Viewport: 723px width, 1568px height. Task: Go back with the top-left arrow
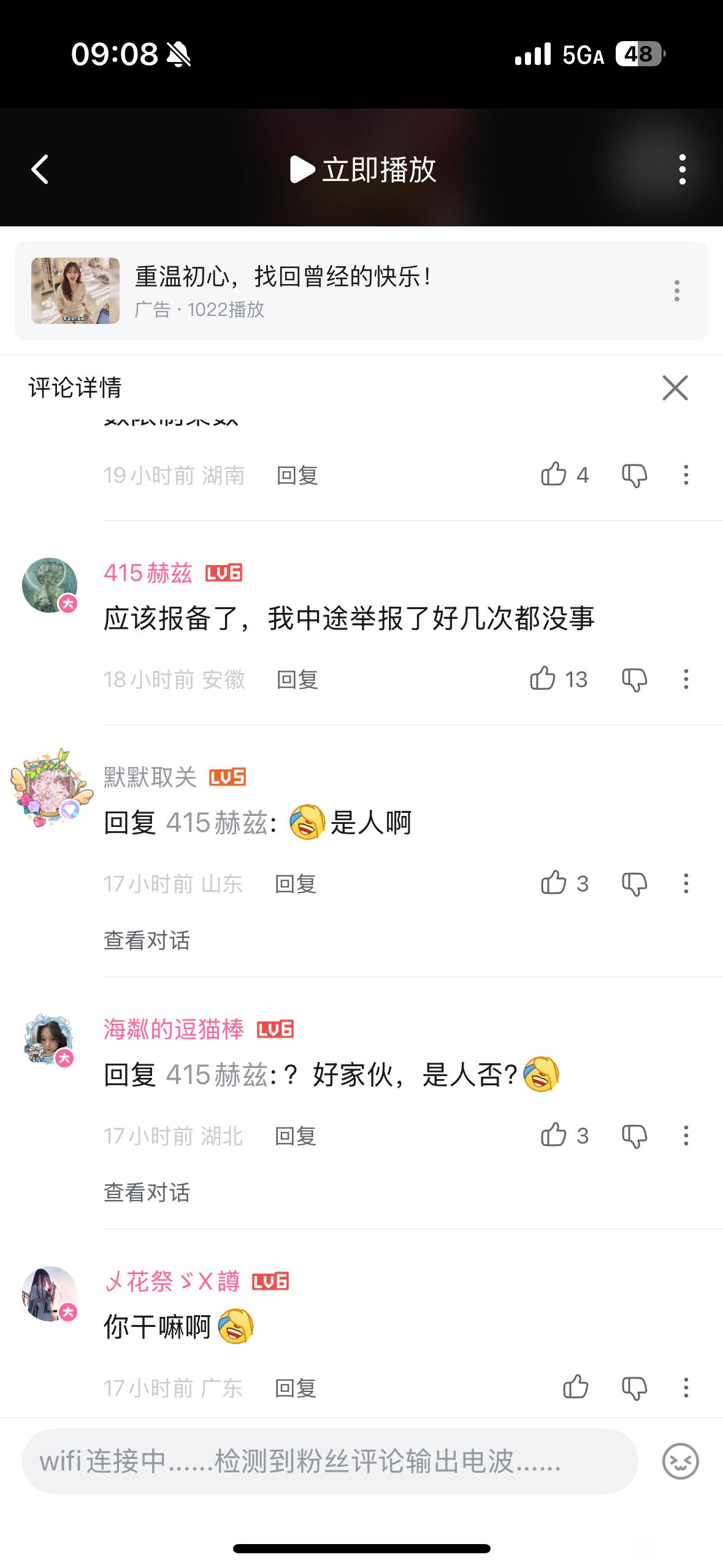(x=40, y=169)
